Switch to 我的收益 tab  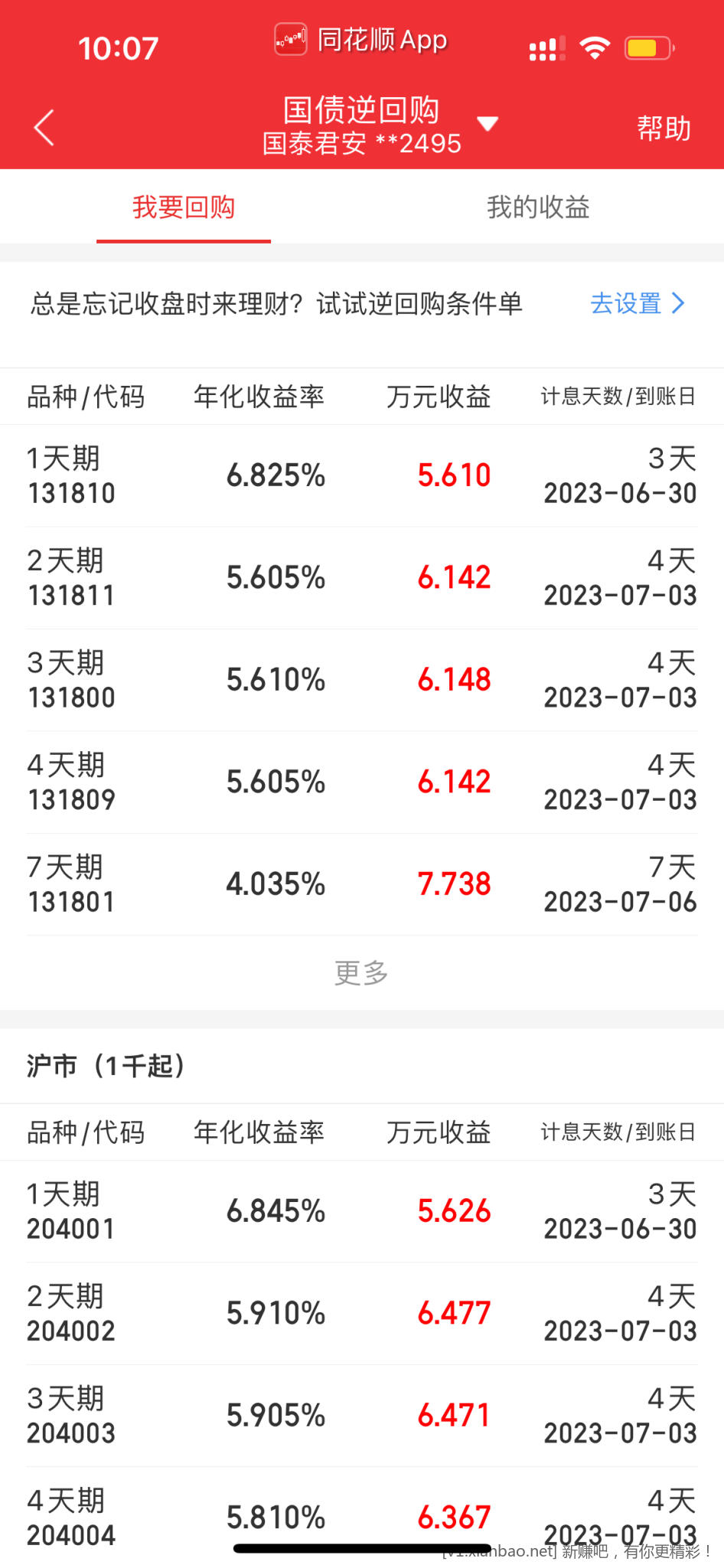coord(538,207)
